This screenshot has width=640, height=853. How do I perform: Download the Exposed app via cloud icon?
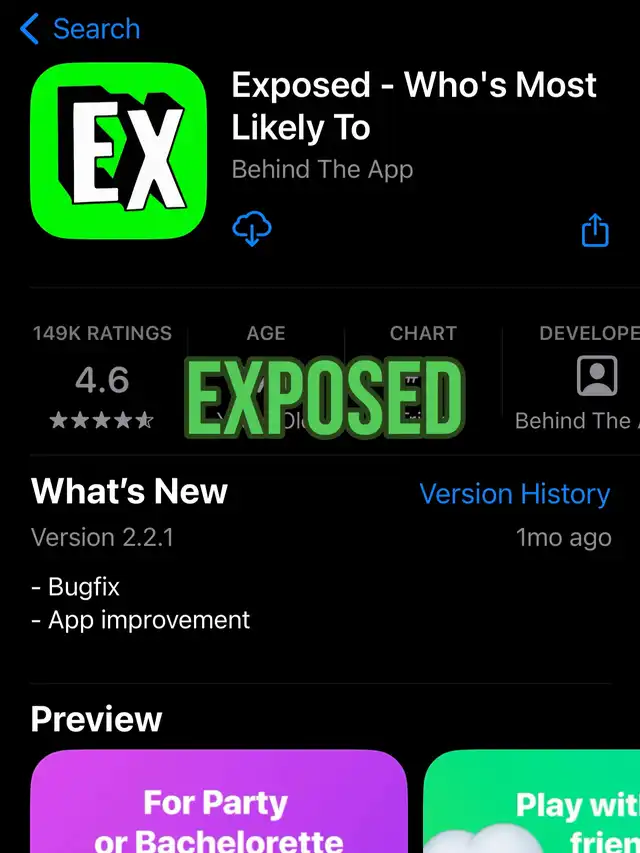click(x=251, y=229)
